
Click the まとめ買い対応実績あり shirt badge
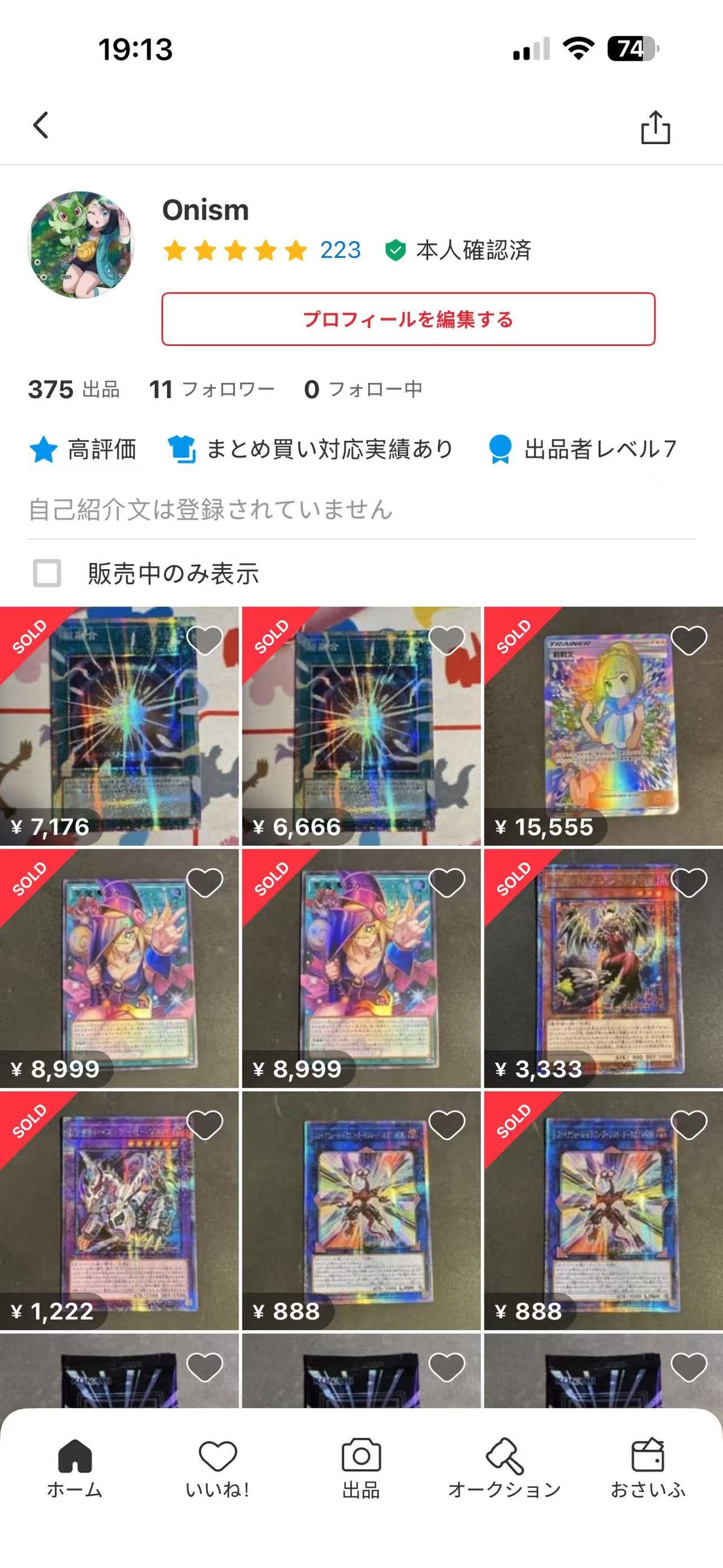pos(184,450)
